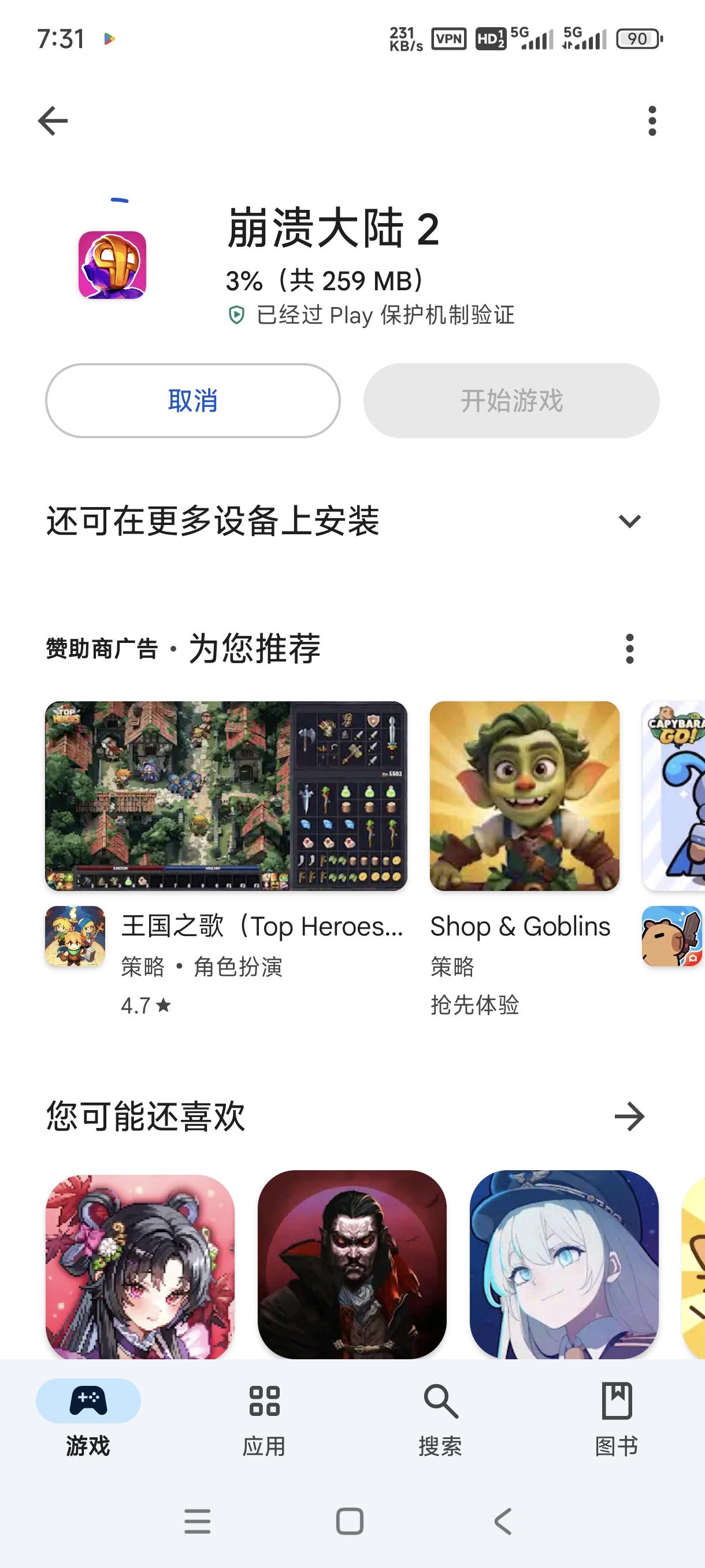
Task: Tap the arrow next to 您可能还喜欢
Action: tap(630, 1115)
